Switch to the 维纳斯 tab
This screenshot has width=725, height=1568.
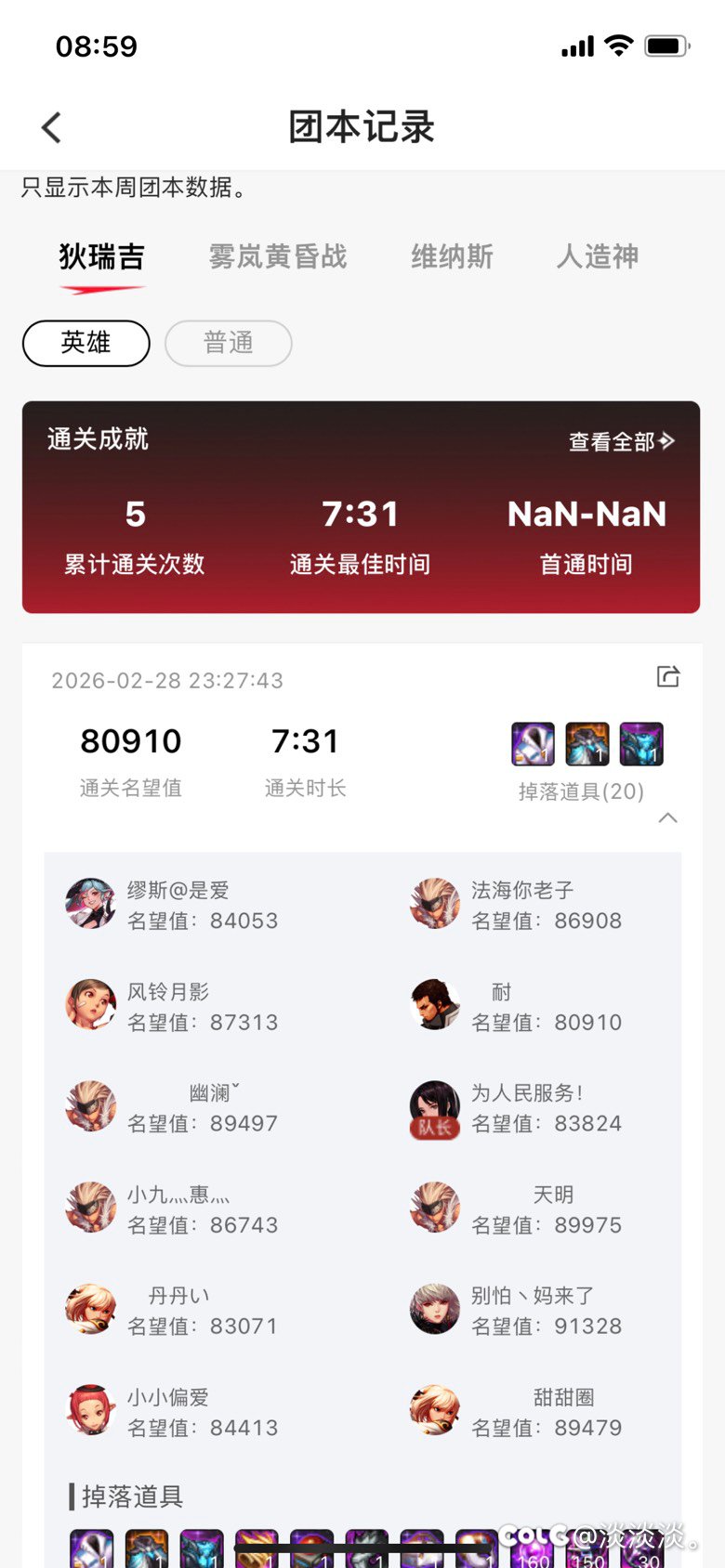452,256
